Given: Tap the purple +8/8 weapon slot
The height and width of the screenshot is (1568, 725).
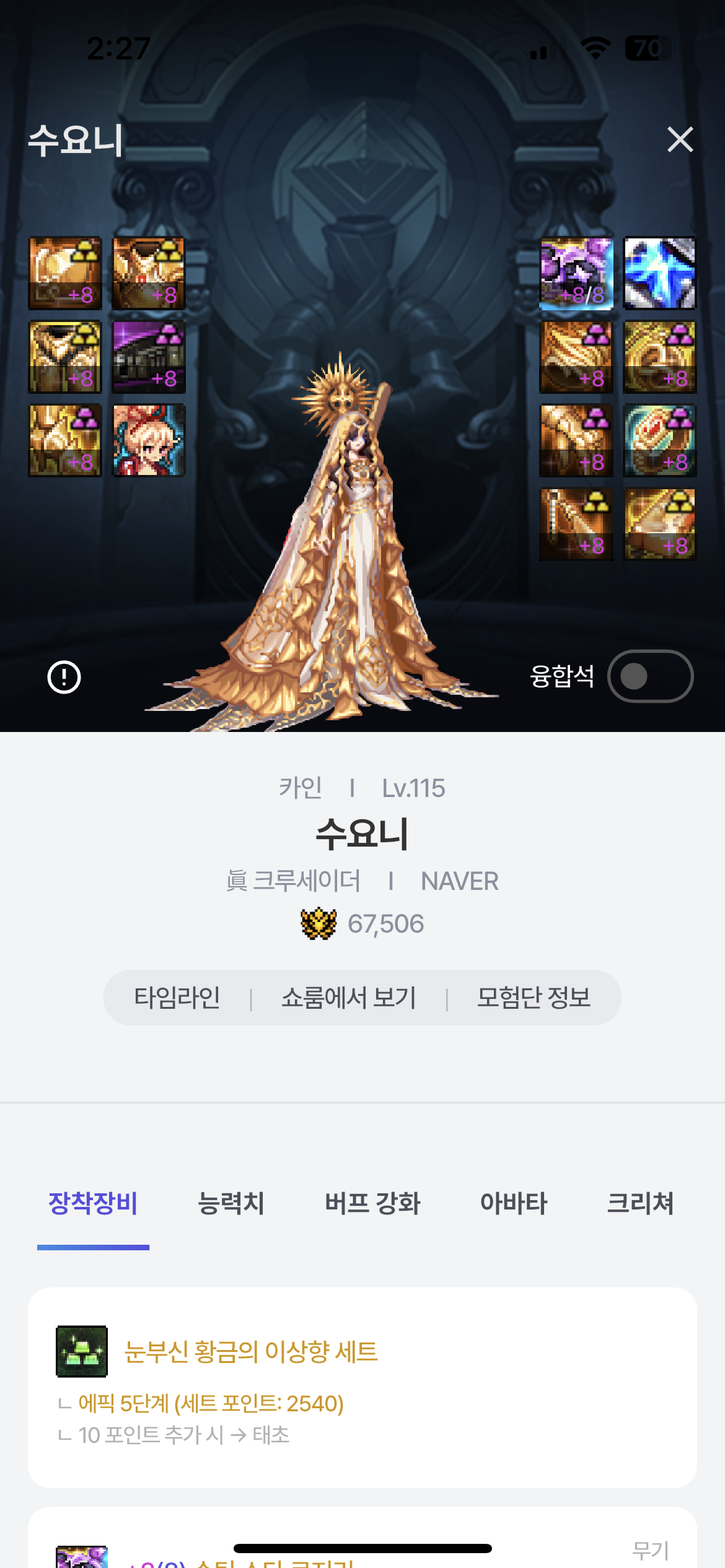Looking at the screenshot, I should (576, 273).
